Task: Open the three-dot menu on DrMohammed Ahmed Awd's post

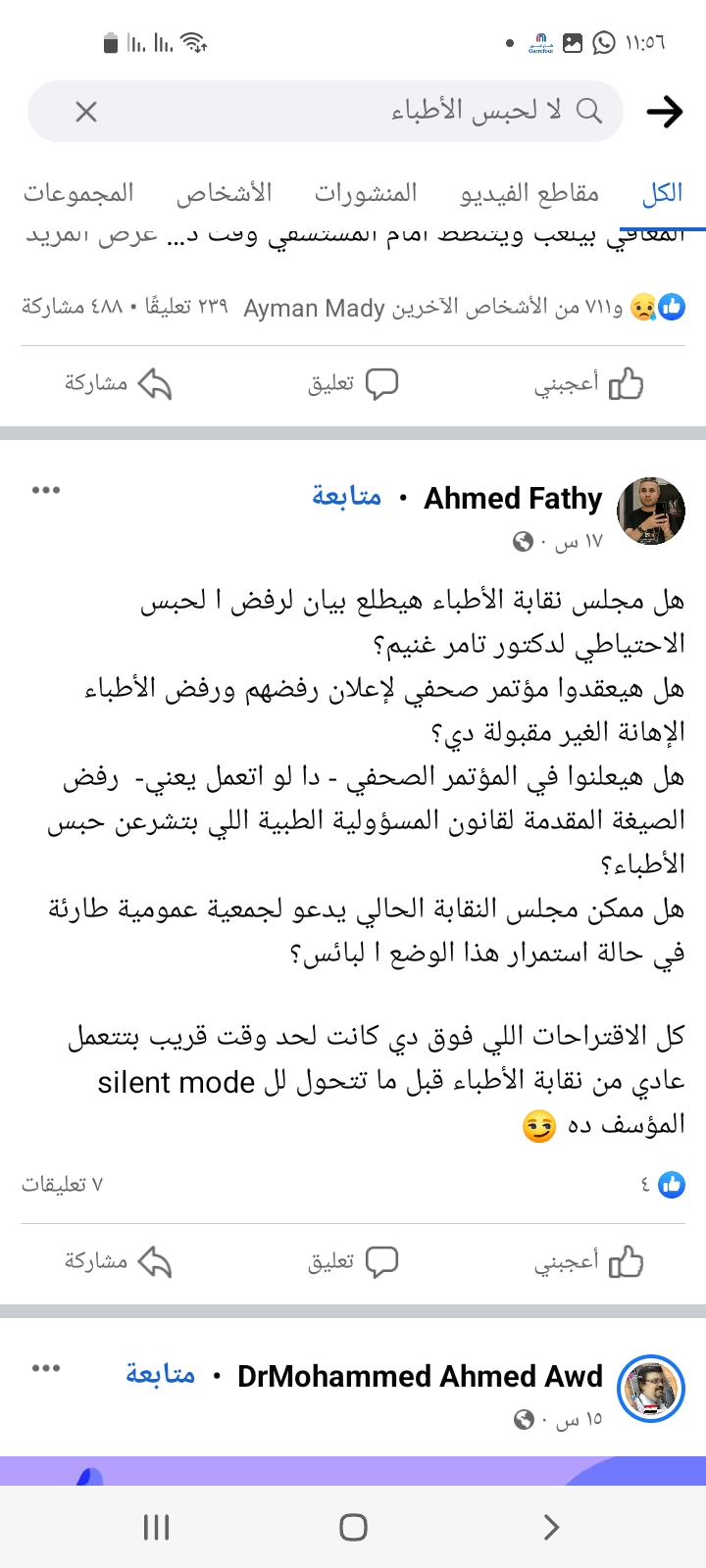Action: pyautogui.click(x=46, y=1370)
